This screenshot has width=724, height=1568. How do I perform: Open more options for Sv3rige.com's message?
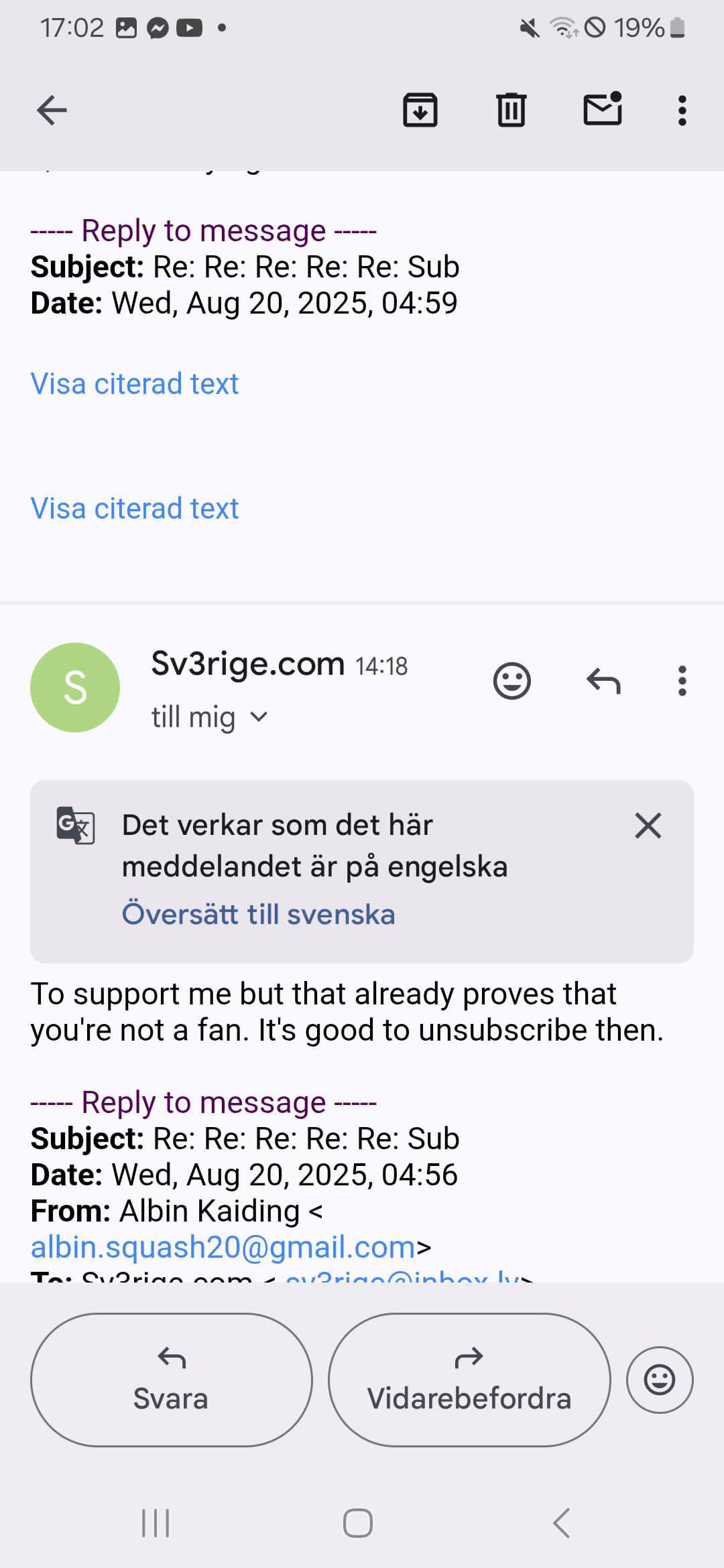point(682,681)
